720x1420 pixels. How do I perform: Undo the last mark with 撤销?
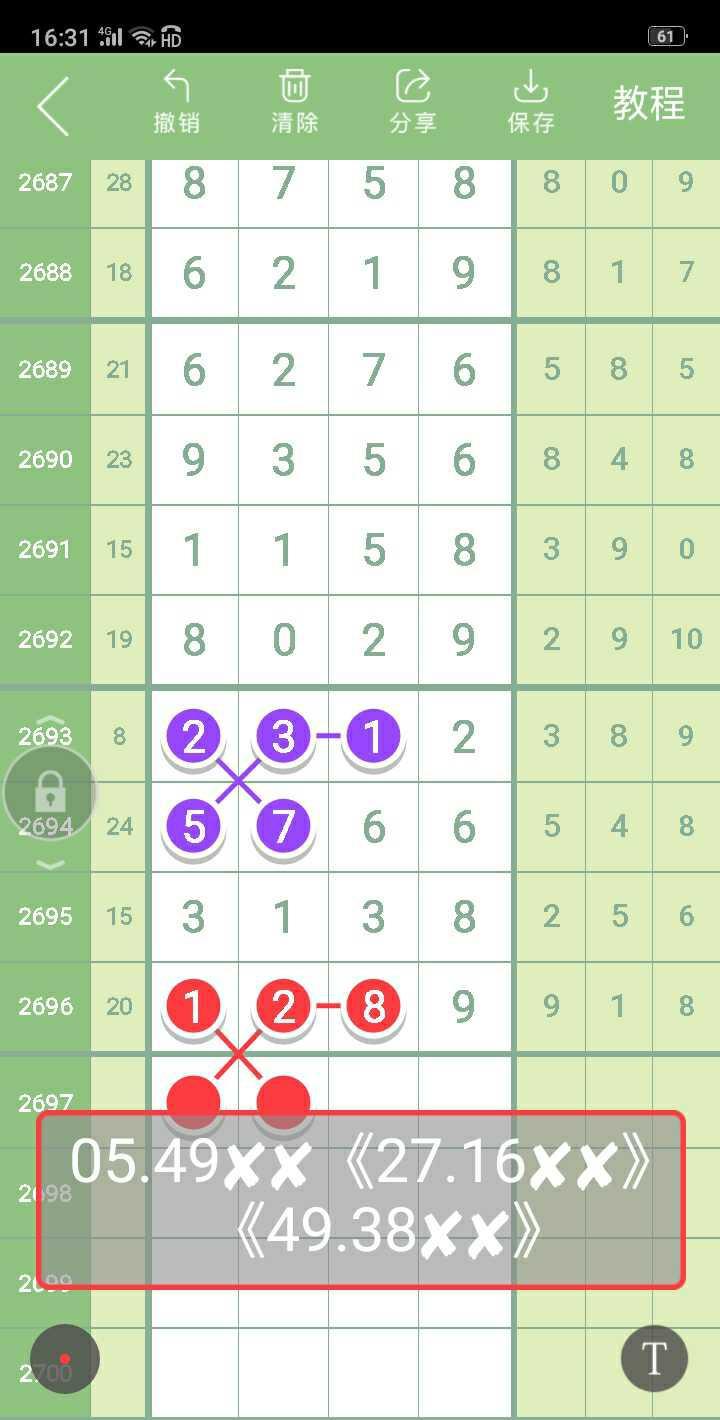(177, 102)
